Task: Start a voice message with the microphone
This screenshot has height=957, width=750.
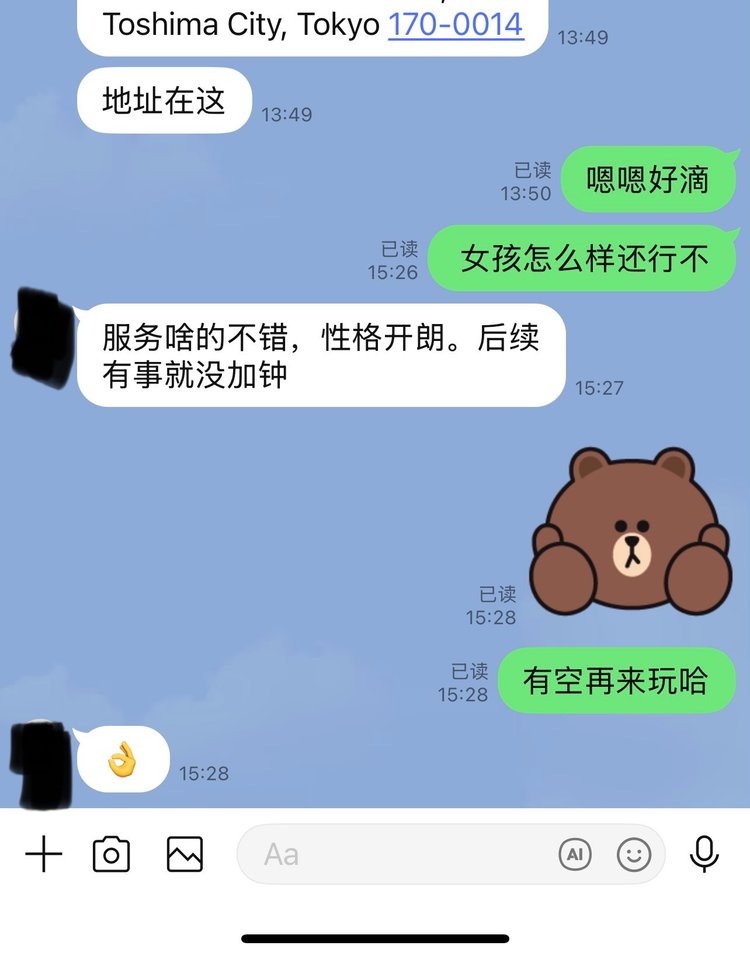Action: coord(705,854)
